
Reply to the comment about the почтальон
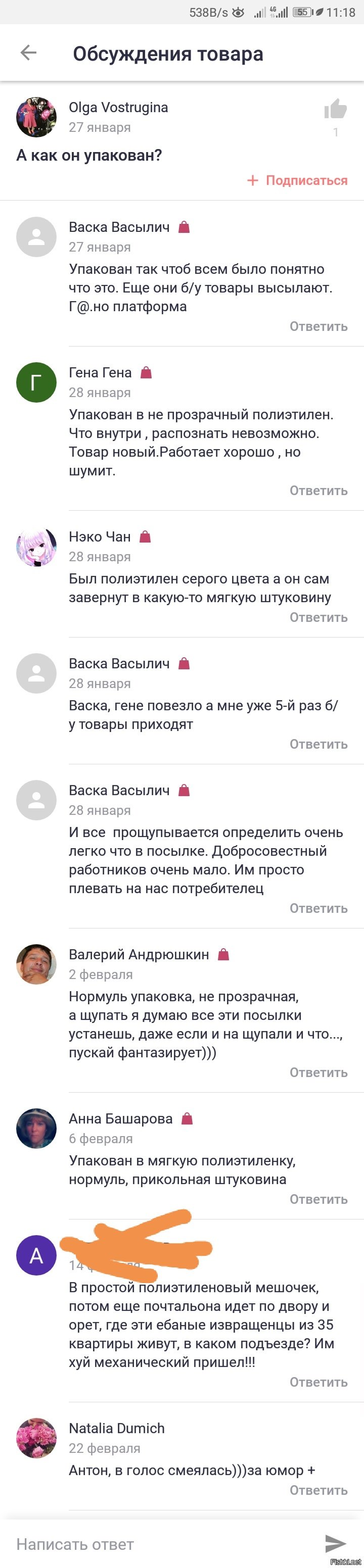[318, 1382]
